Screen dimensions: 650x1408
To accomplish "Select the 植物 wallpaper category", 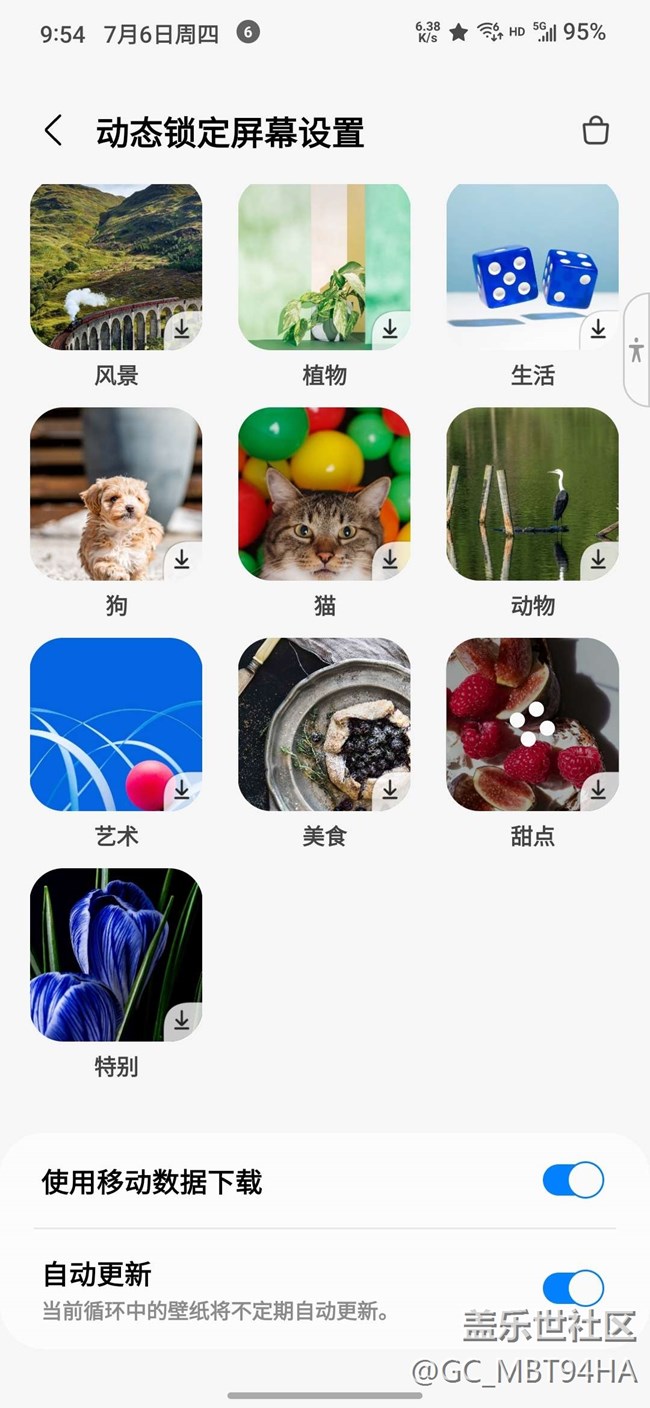I will [324, 267].
